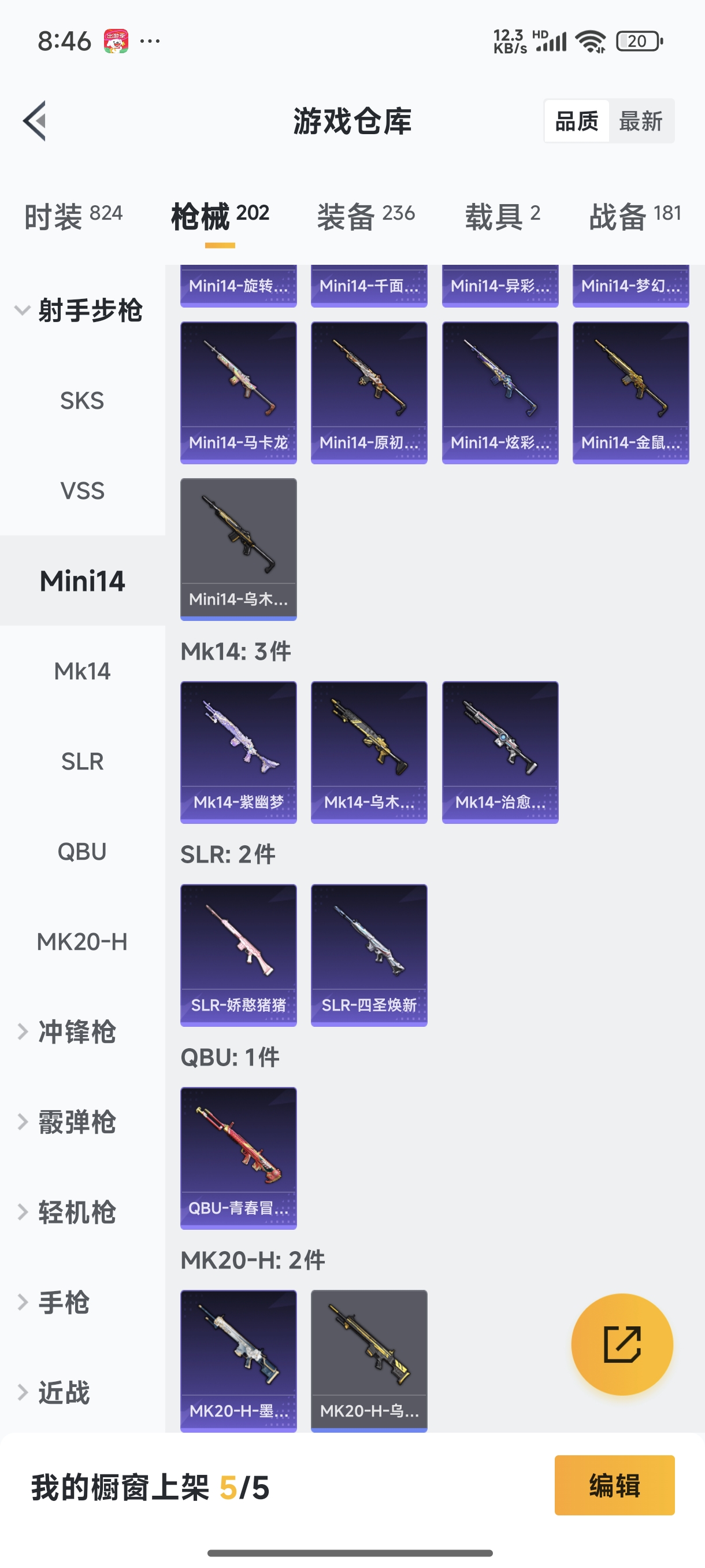Jump to the VSS section
The width and height of the screenshot is (705, 1568).
pos(82,491)
